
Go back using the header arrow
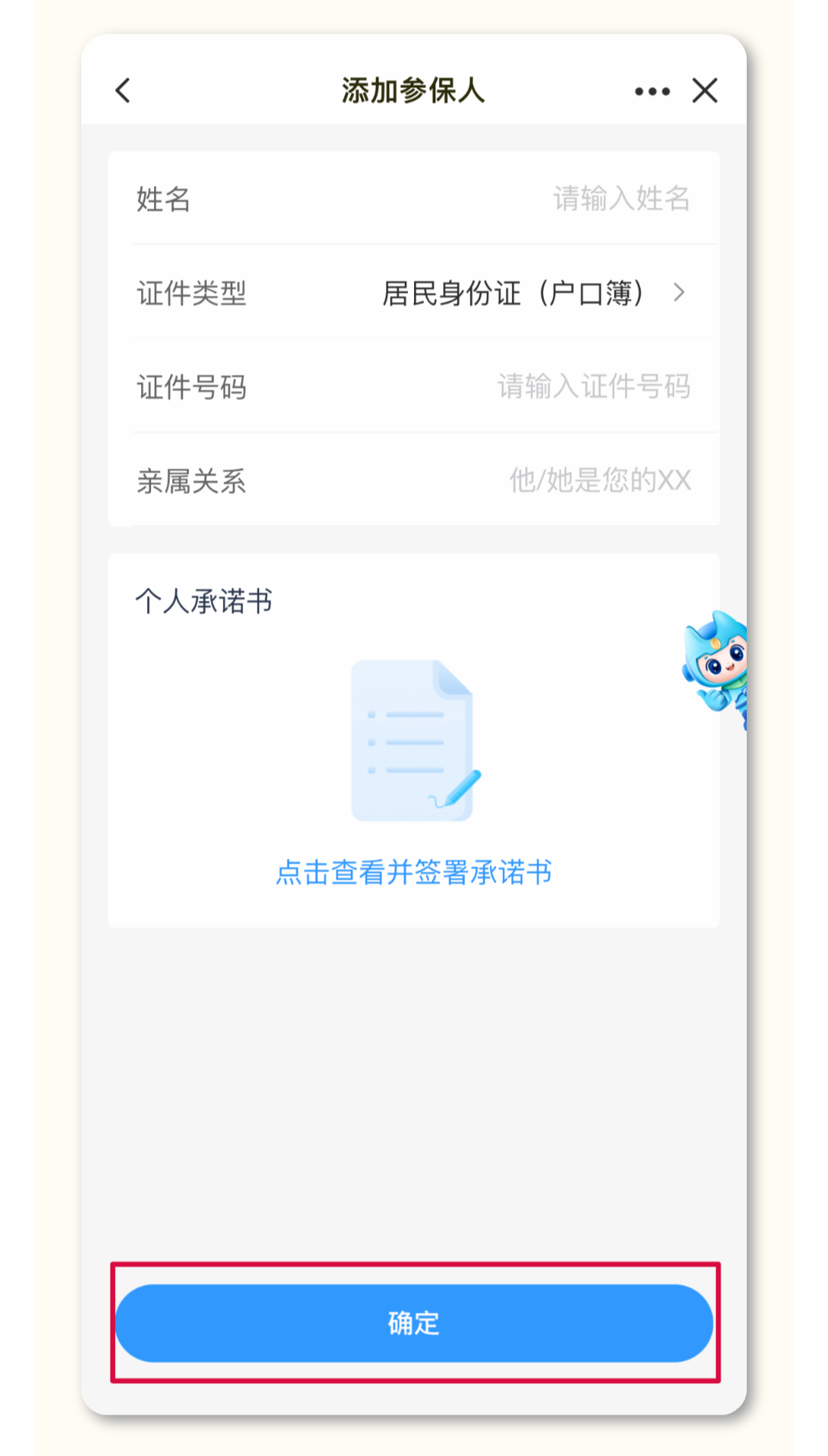pos(123,90)
